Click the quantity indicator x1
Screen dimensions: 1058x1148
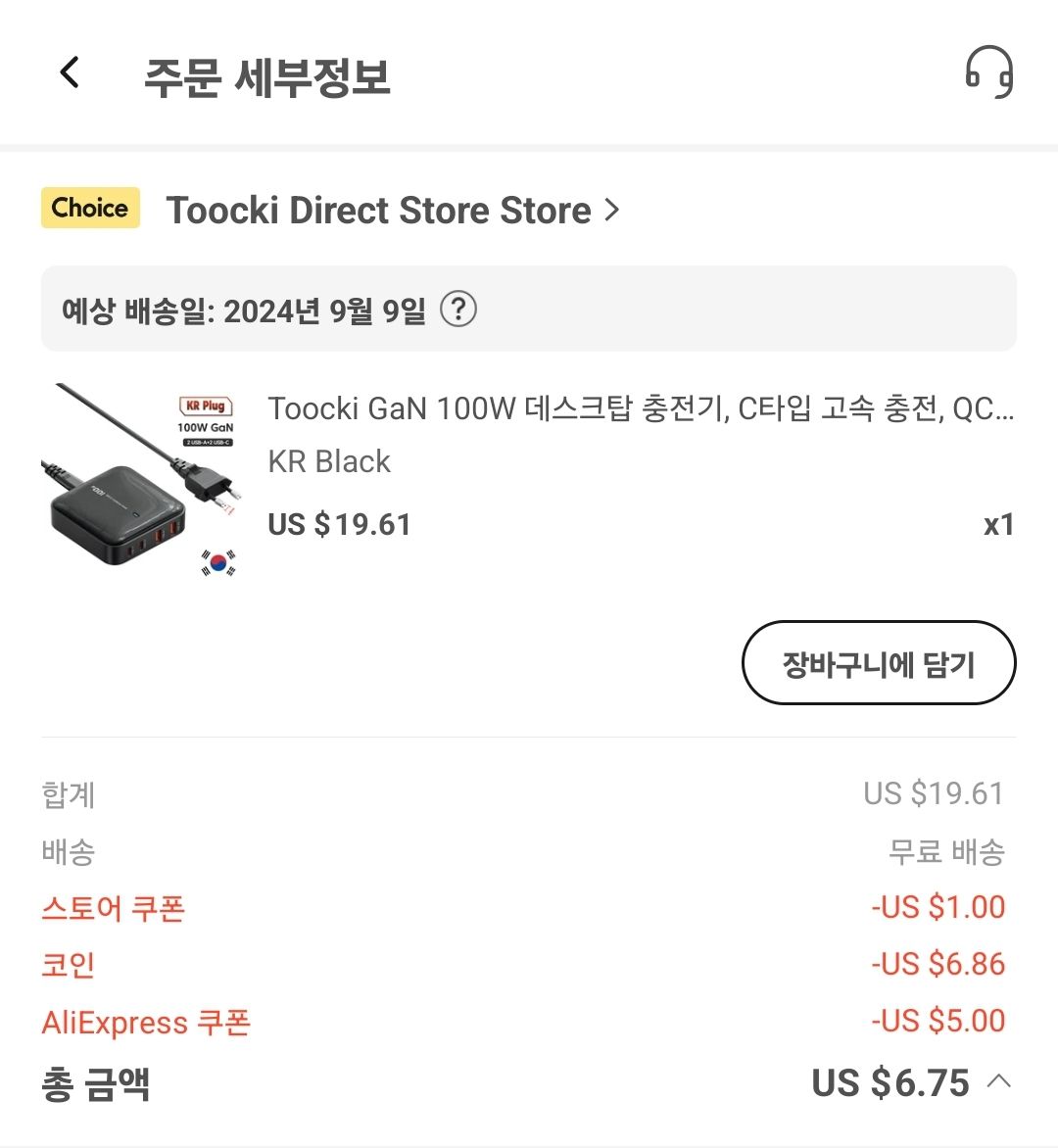pyautogui.click(x=998, y=525)
